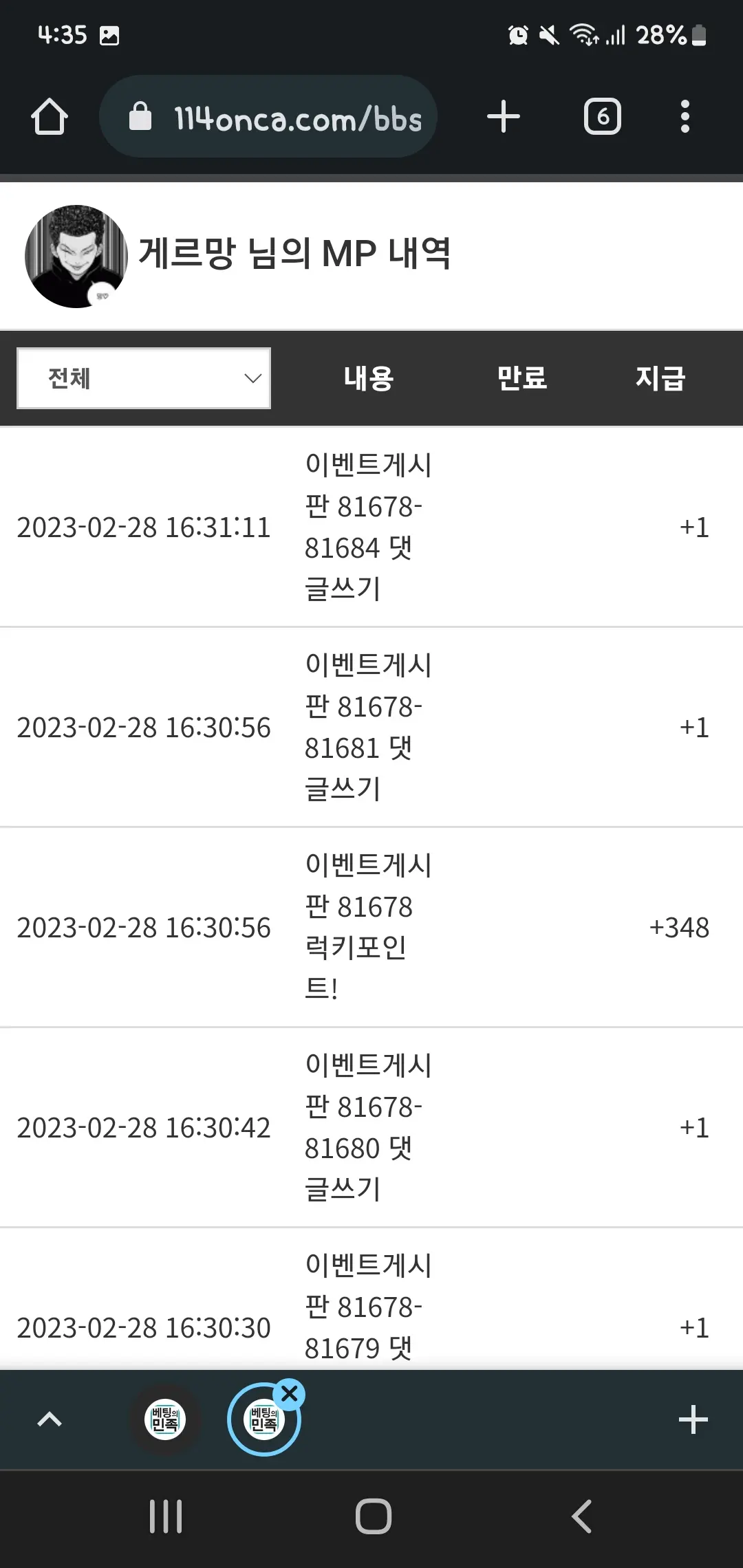Viewport: 743px width, 1568px height.
Task: Close the highlighted 베팅의민족 tab
Action: click(290, 1394)
